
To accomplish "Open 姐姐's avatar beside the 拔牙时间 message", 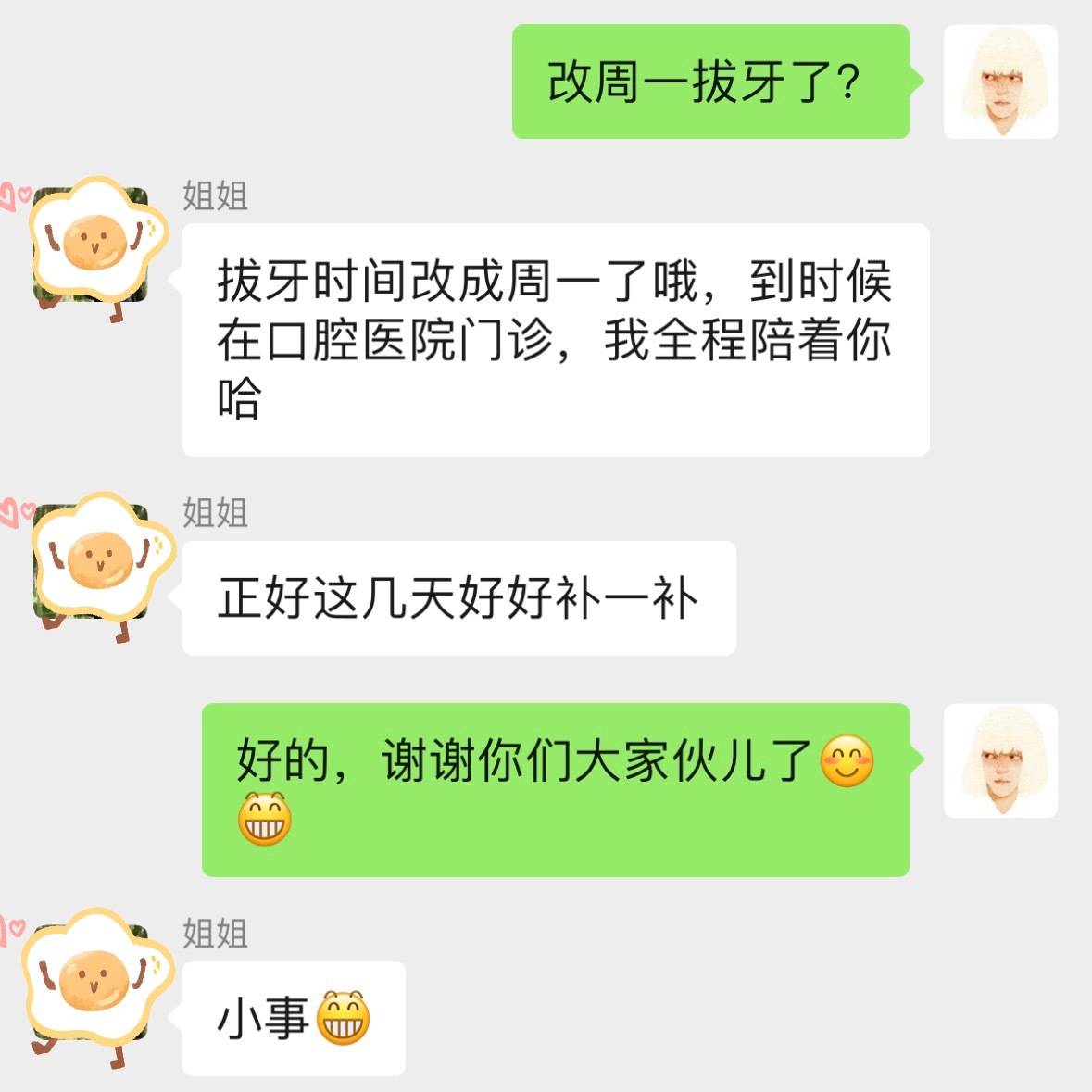I will [92, 245].
